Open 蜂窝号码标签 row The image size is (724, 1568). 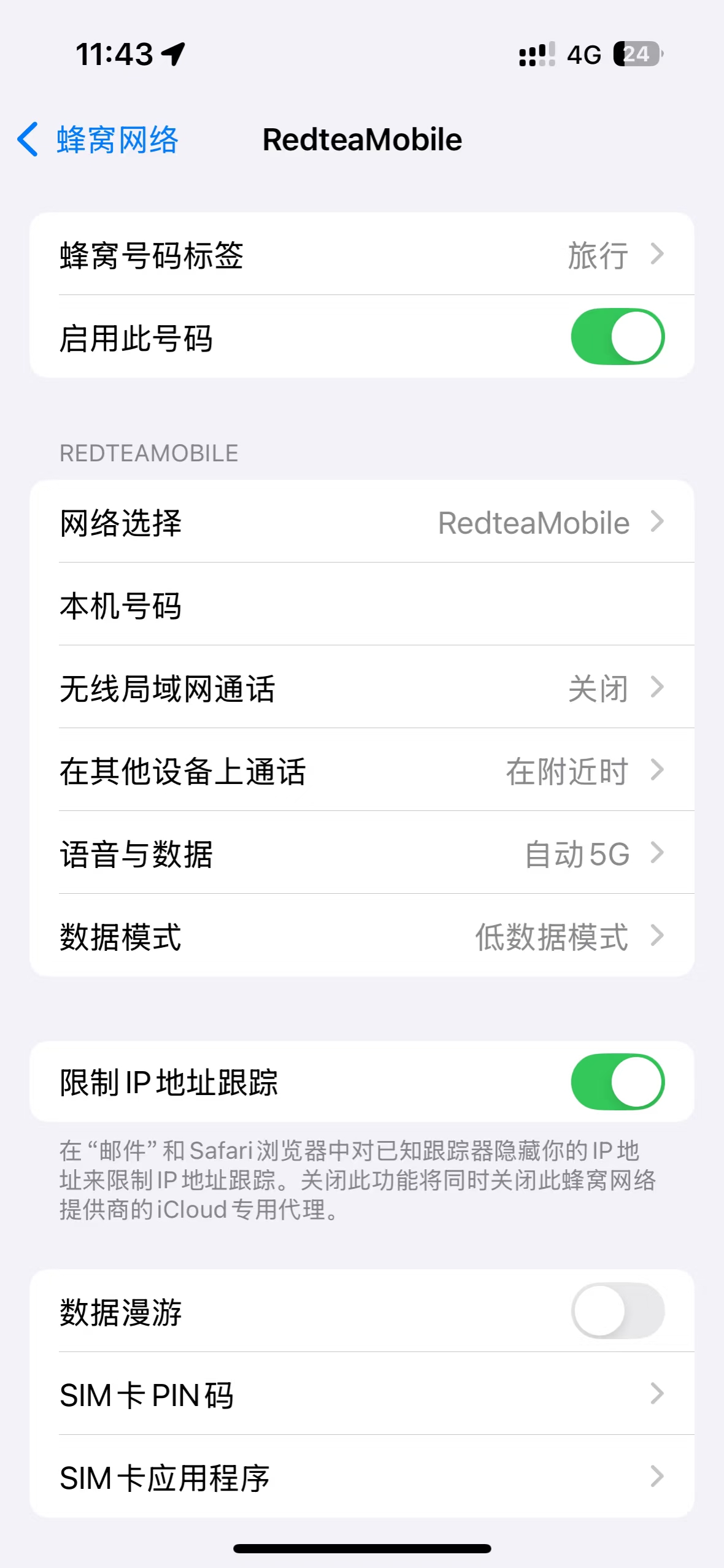click(x=362, y=255)
